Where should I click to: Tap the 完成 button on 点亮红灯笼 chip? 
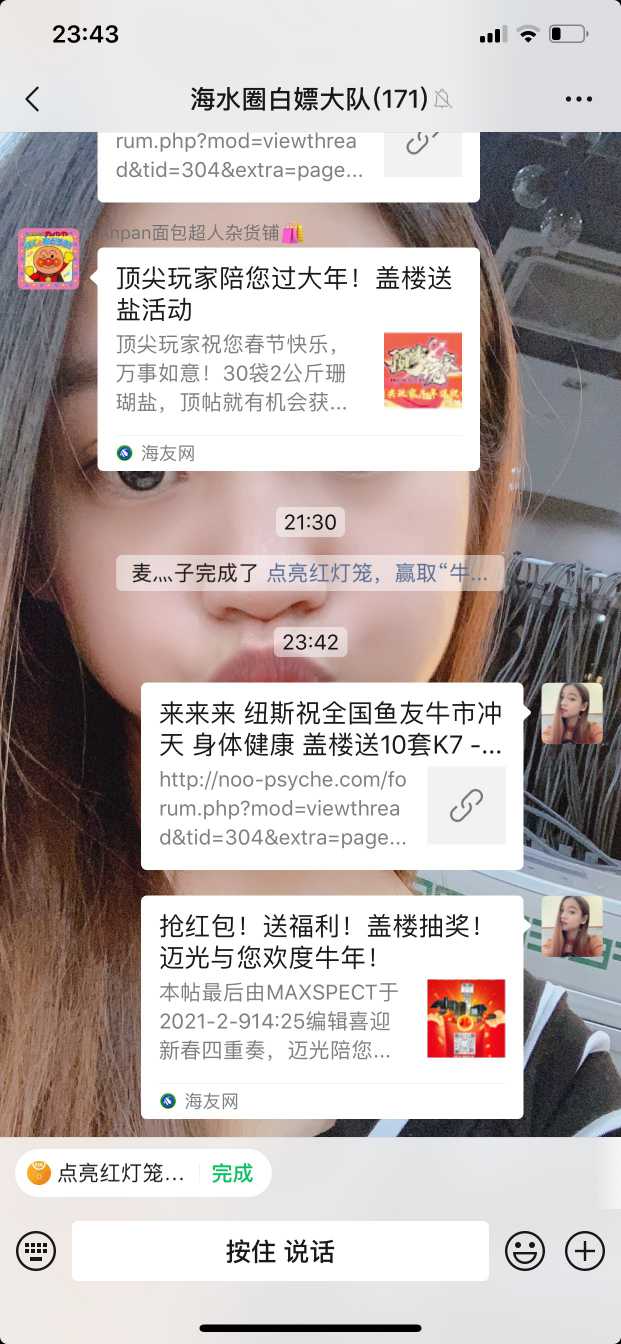click(x=232, y=1173)
